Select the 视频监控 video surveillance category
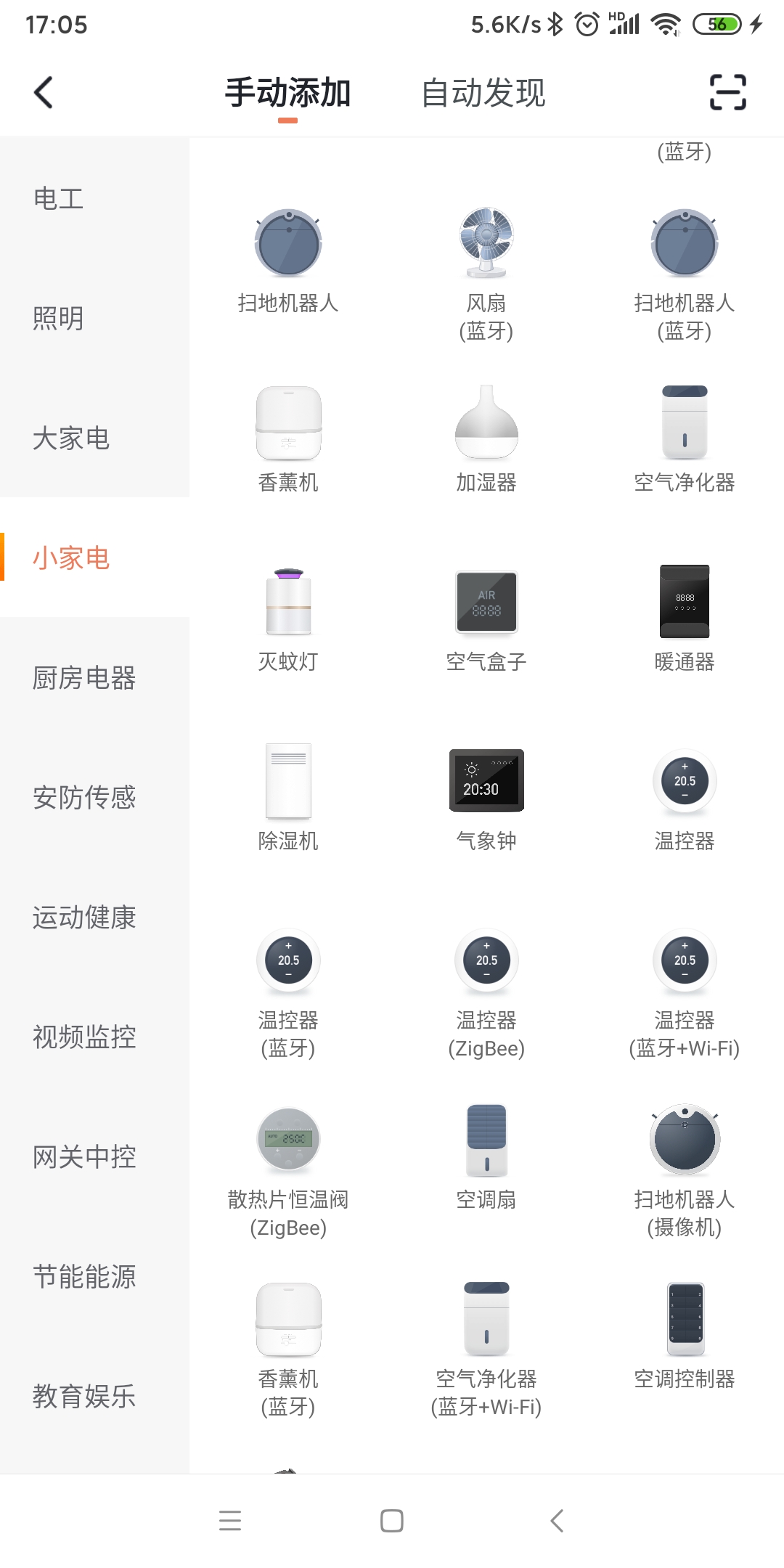 (x=82, y=1038)
